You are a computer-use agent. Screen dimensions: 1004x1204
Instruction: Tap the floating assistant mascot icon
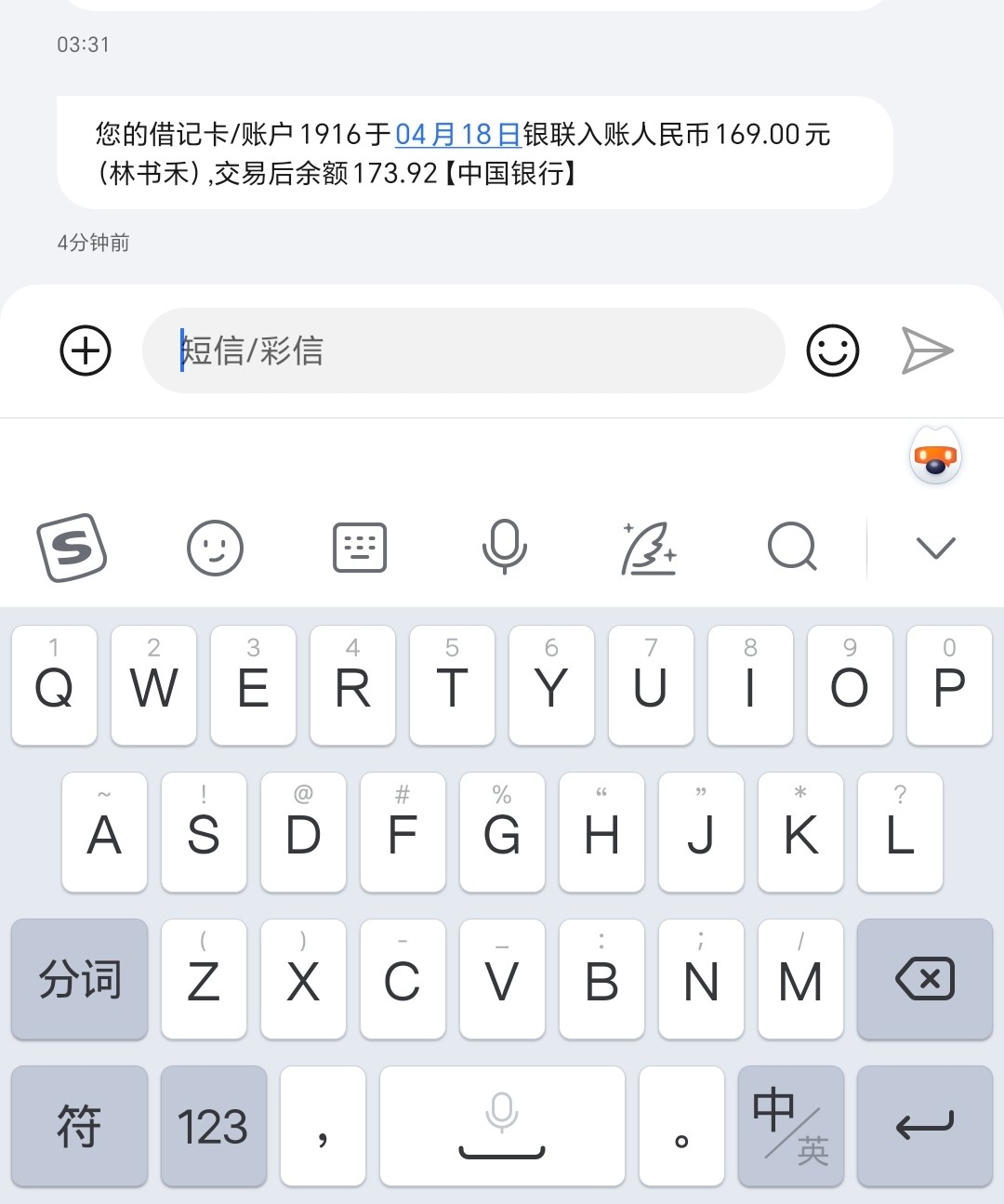935,456
